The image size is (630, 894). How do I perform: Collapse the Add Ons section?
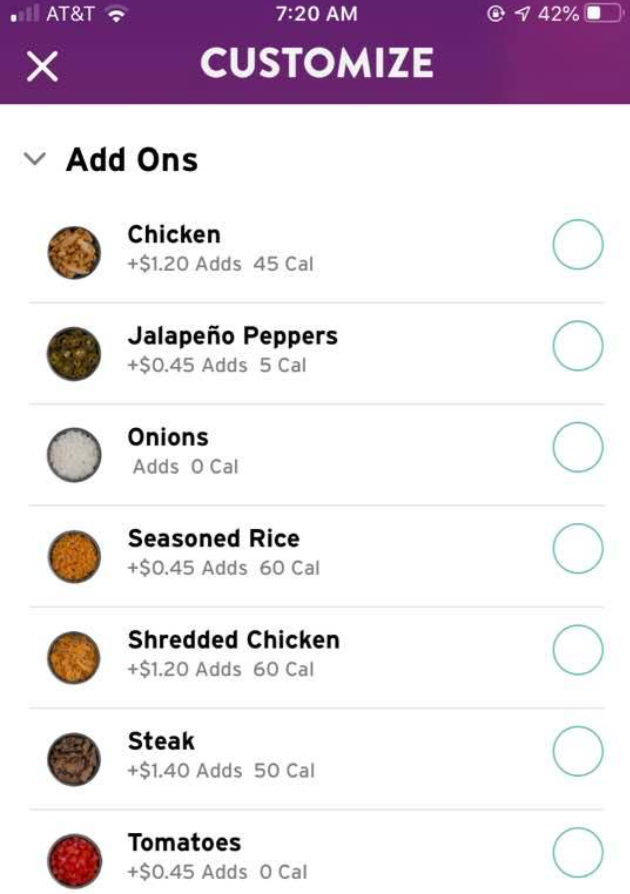[36, 159]
